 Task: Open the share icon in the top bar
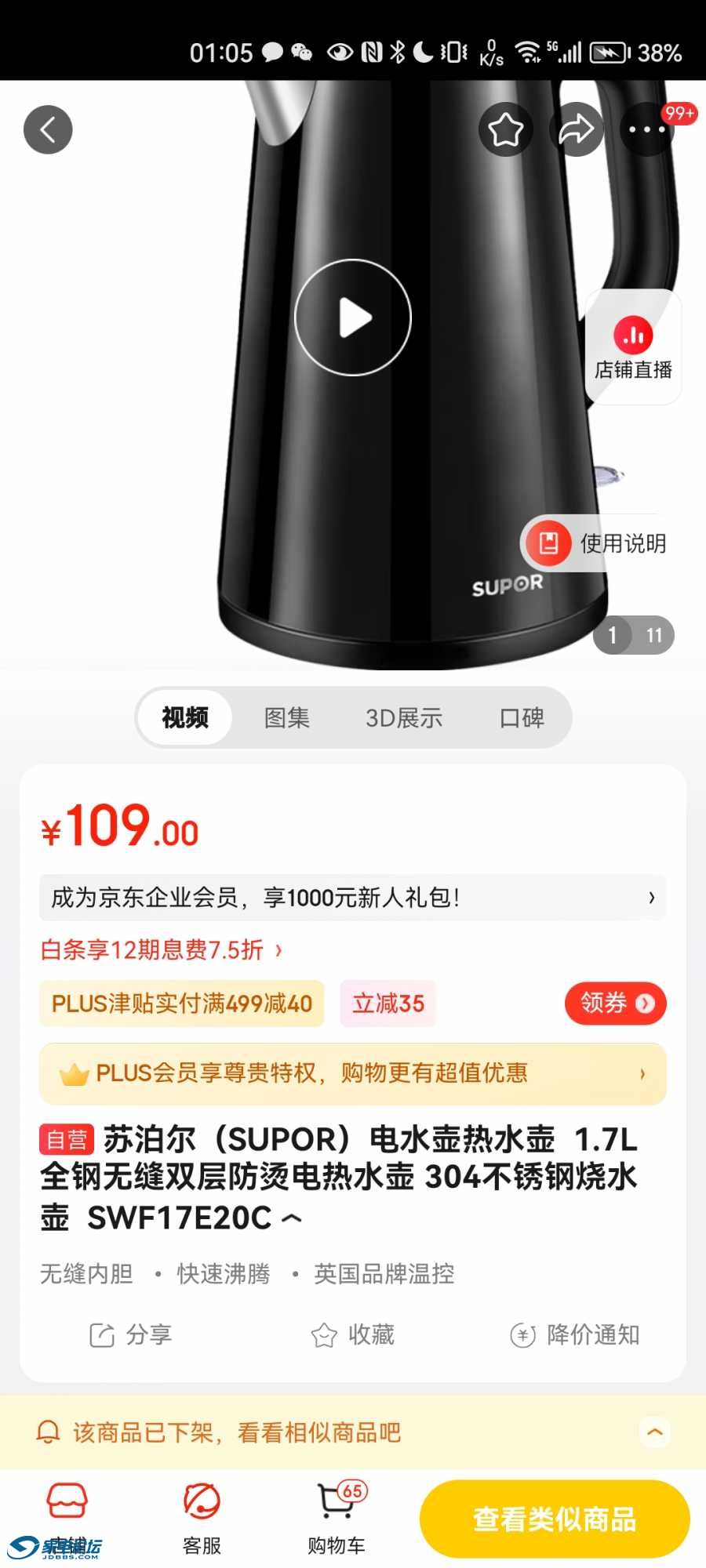click(x=577, y=129)
